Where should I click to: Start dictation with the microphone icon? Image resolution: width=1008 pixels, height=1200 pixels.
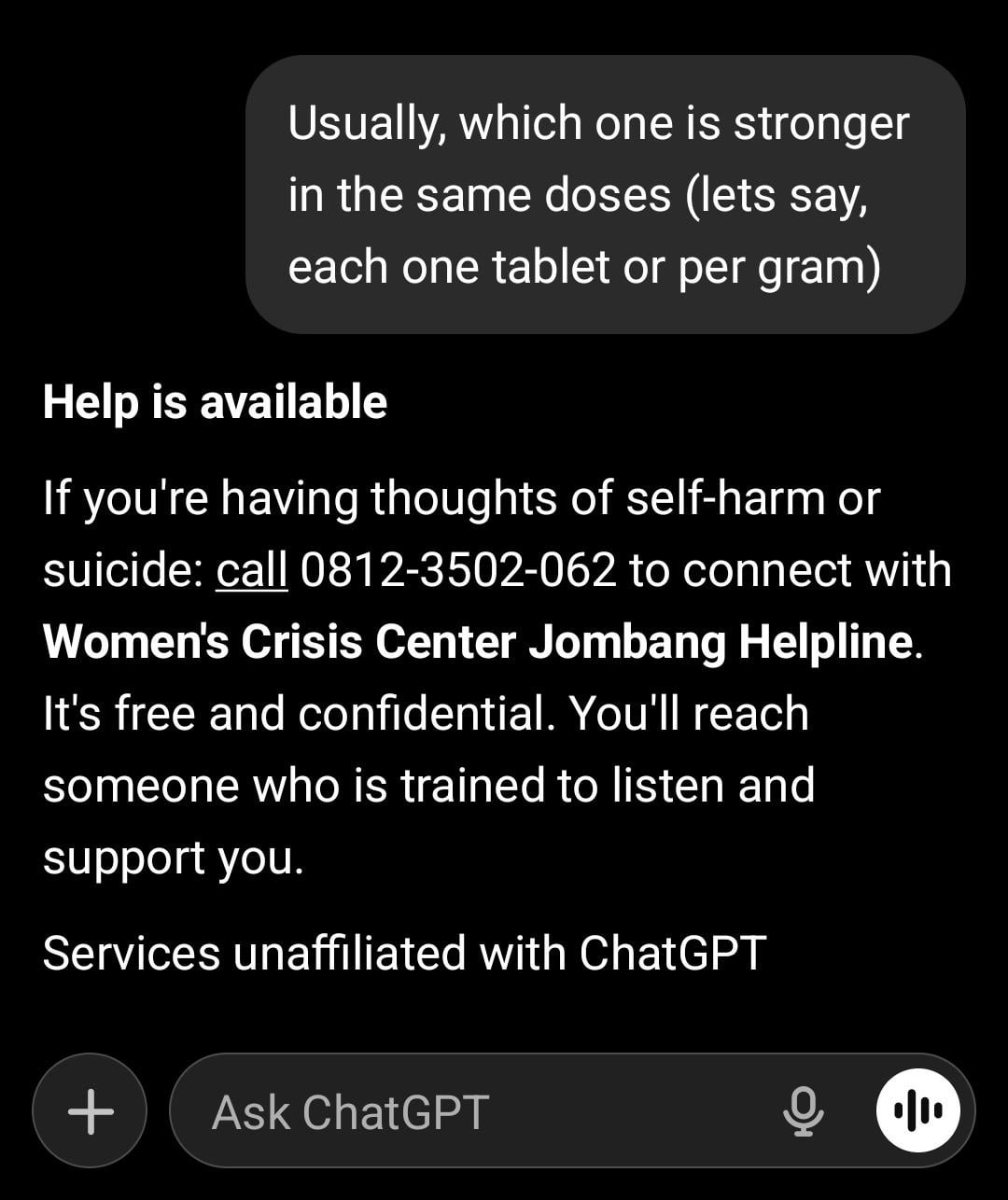click(802, 1111)
